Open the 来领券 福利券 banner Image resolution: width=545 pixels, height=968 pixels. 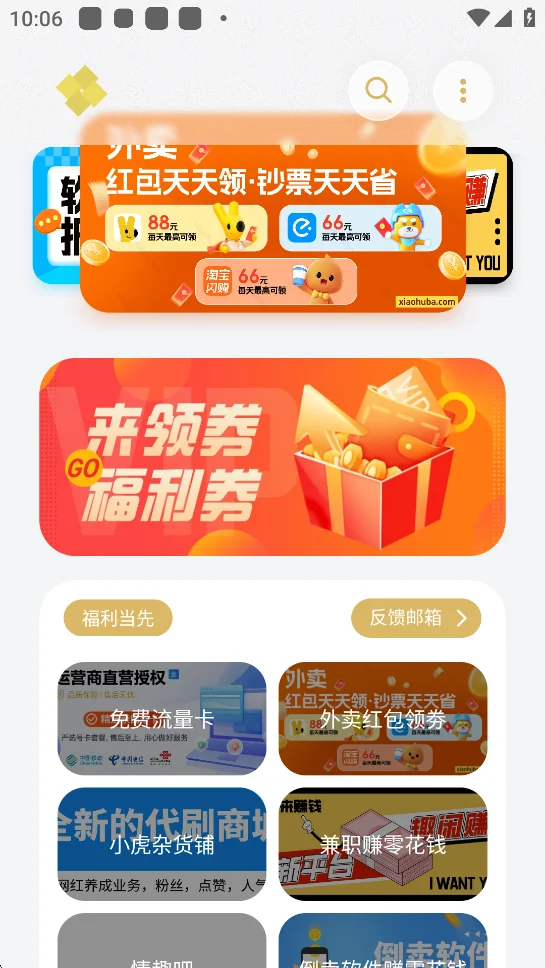272,457
